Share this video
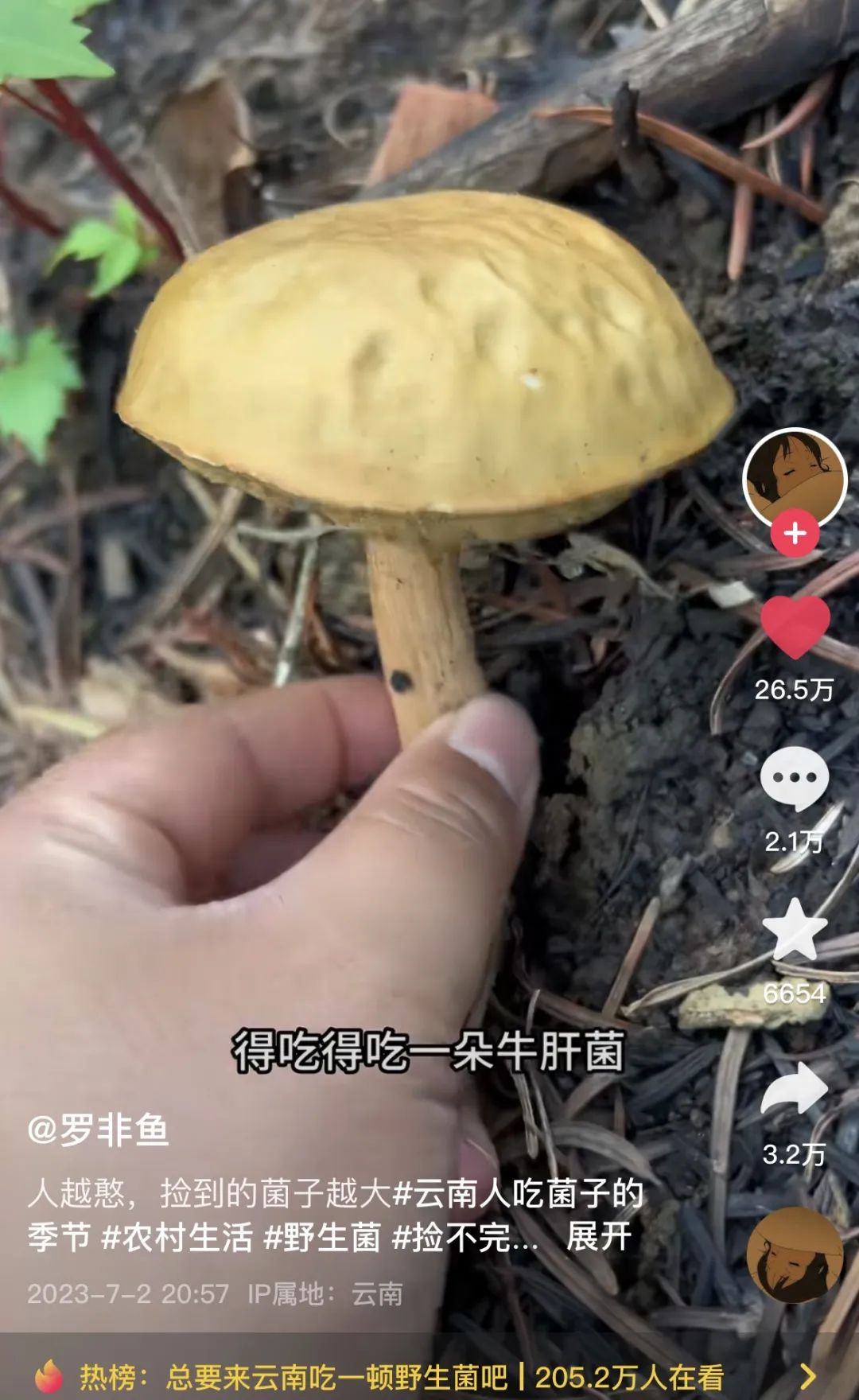The image size is (859, 1400). (x=794, y=1089)
